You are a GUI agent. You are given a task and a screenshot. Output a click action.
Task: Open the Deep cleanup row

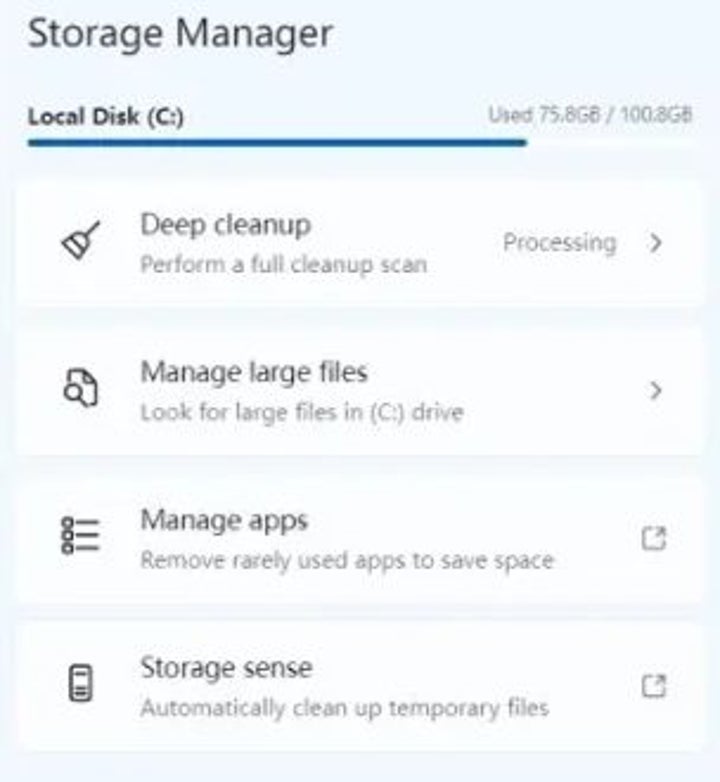[x=360, y=243]
